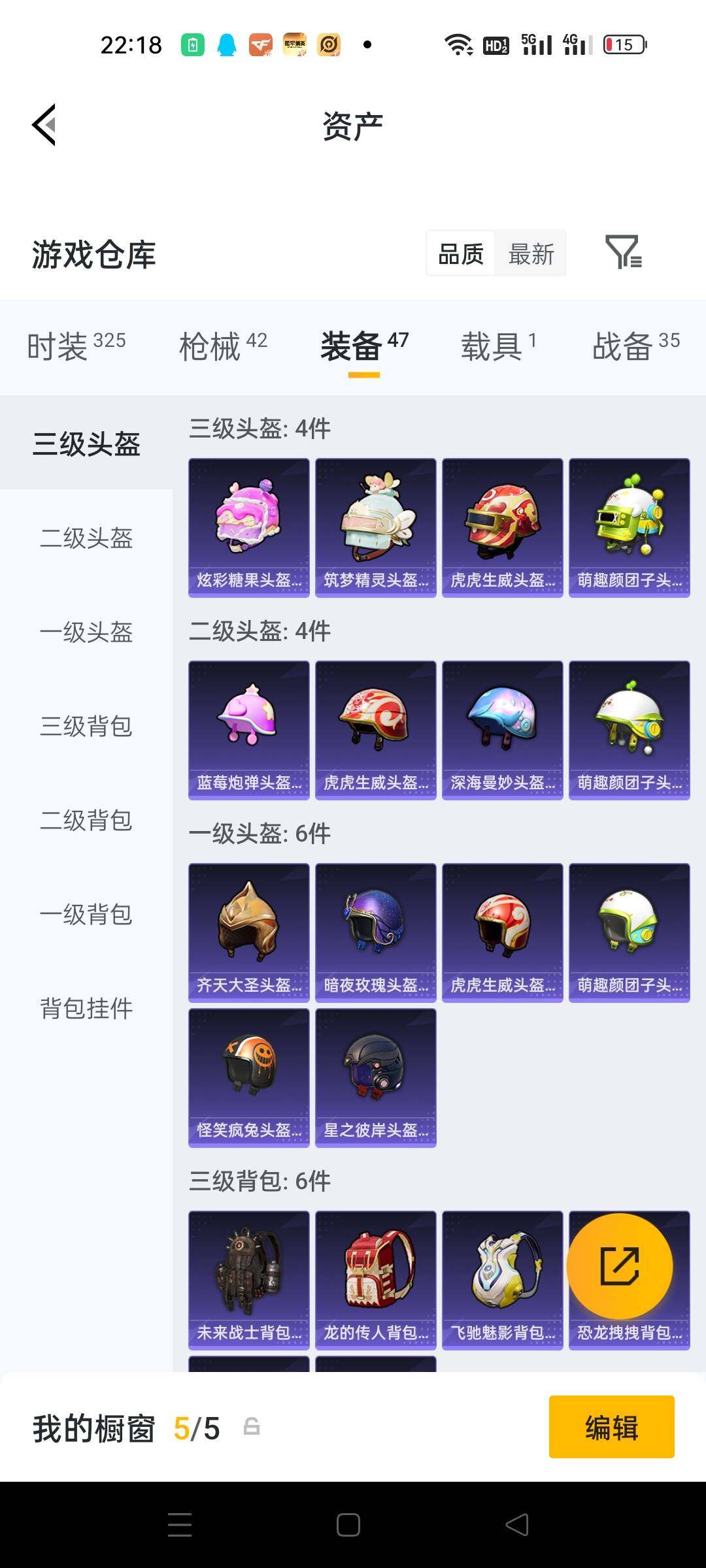Open the 炫彩糖果头盔 item icon
This screenshot has height=1568, width=706.
pyautogui.click(x=248, y=526)
